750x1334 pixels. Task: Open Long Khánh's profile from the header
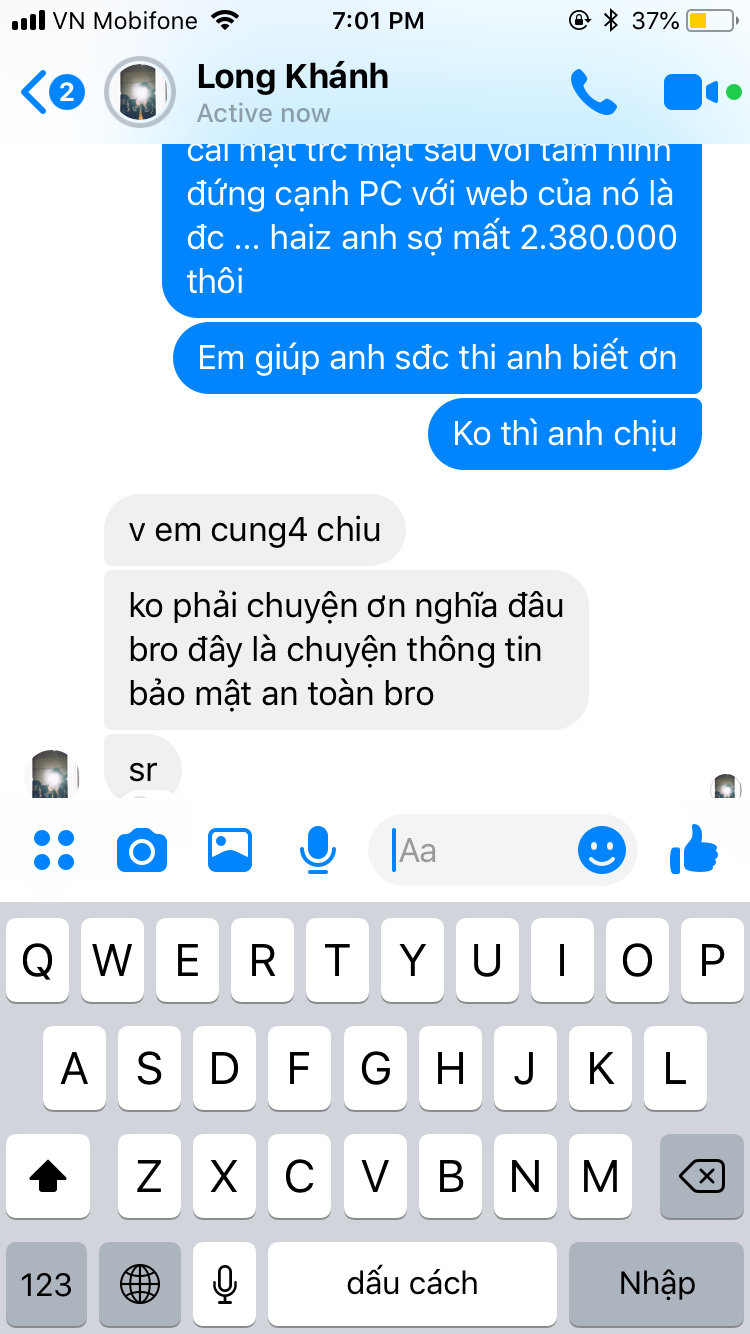pos(292,92)
